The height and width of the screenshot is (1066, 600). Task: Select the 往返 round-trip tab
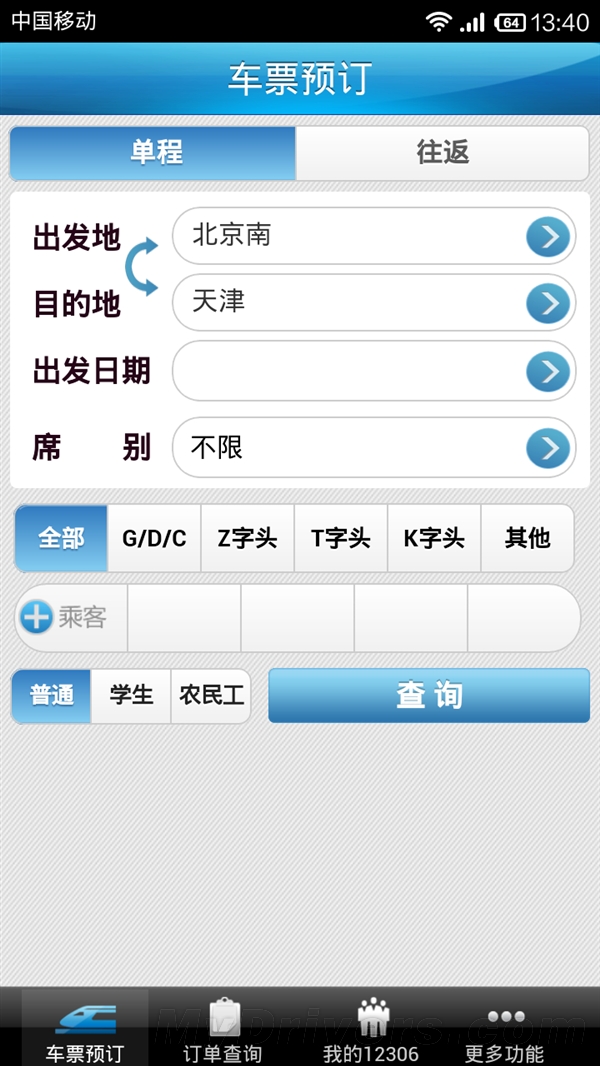[x=442, y=153]
